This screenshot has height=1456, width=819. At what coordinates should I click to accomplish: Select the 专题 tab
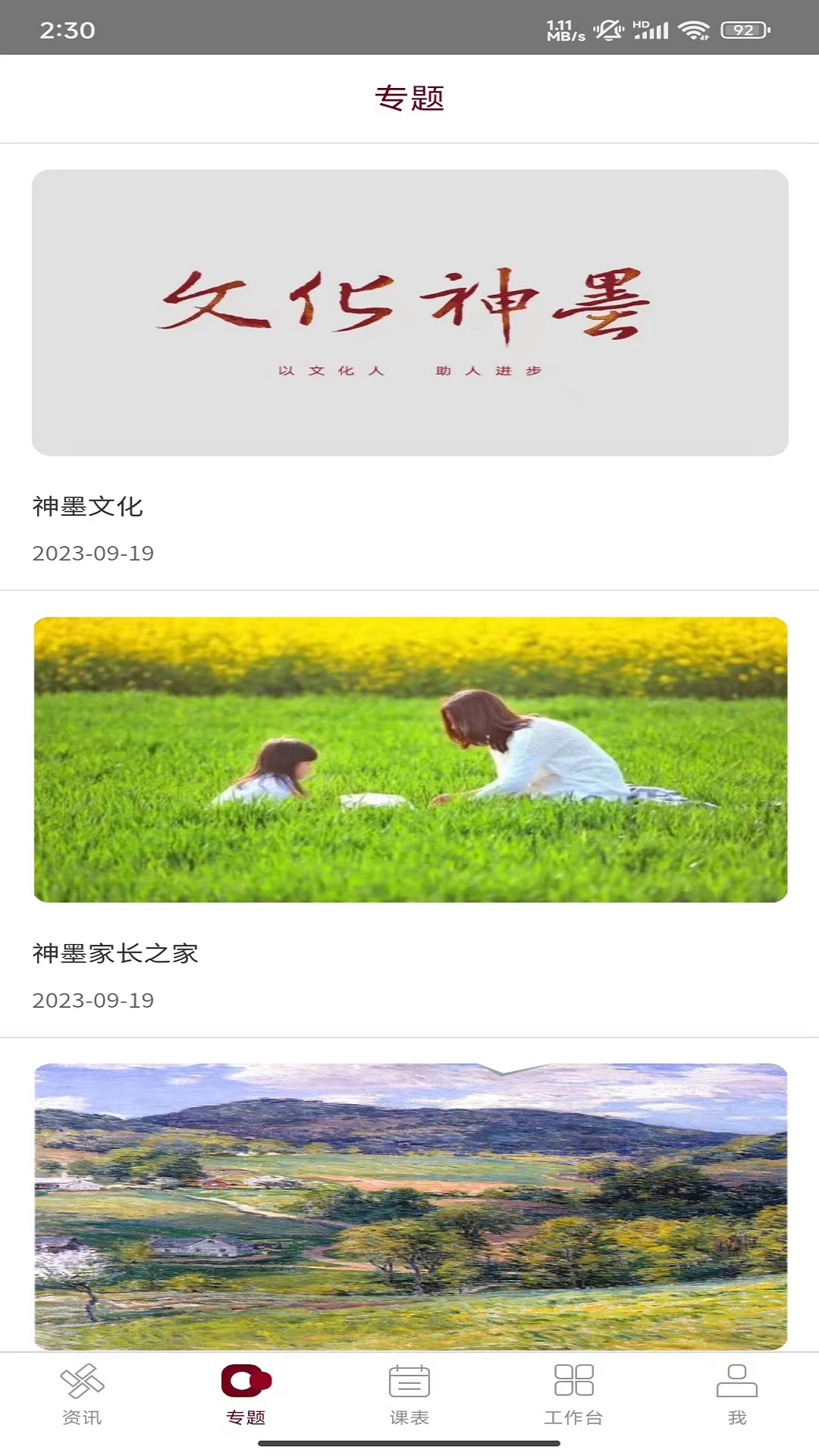246,1394
